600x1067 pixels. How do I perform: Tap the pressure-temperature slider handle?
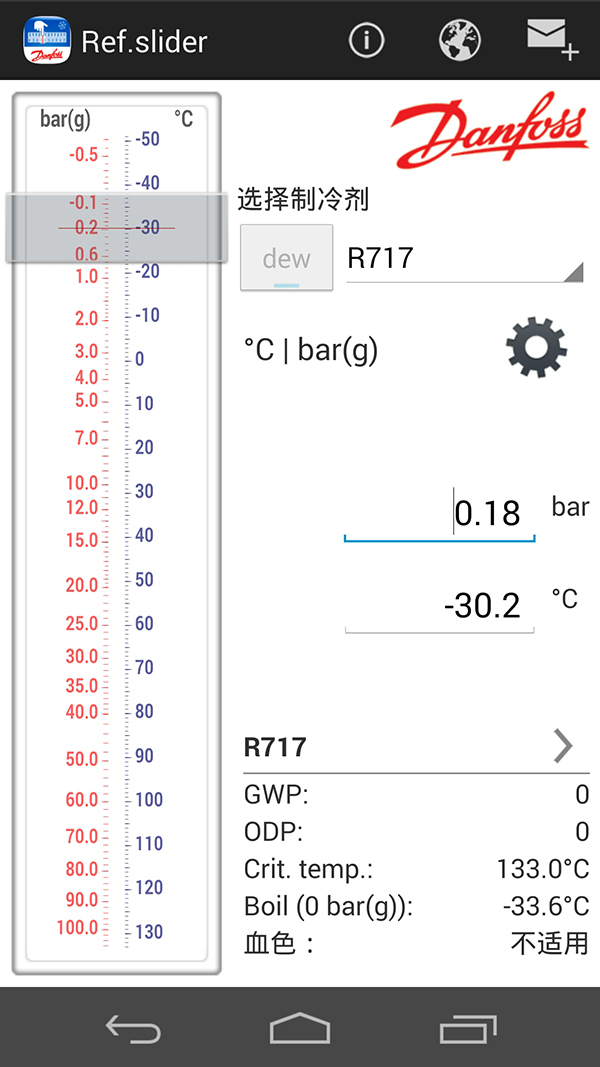pyautogui.click(x=117, y=229)
